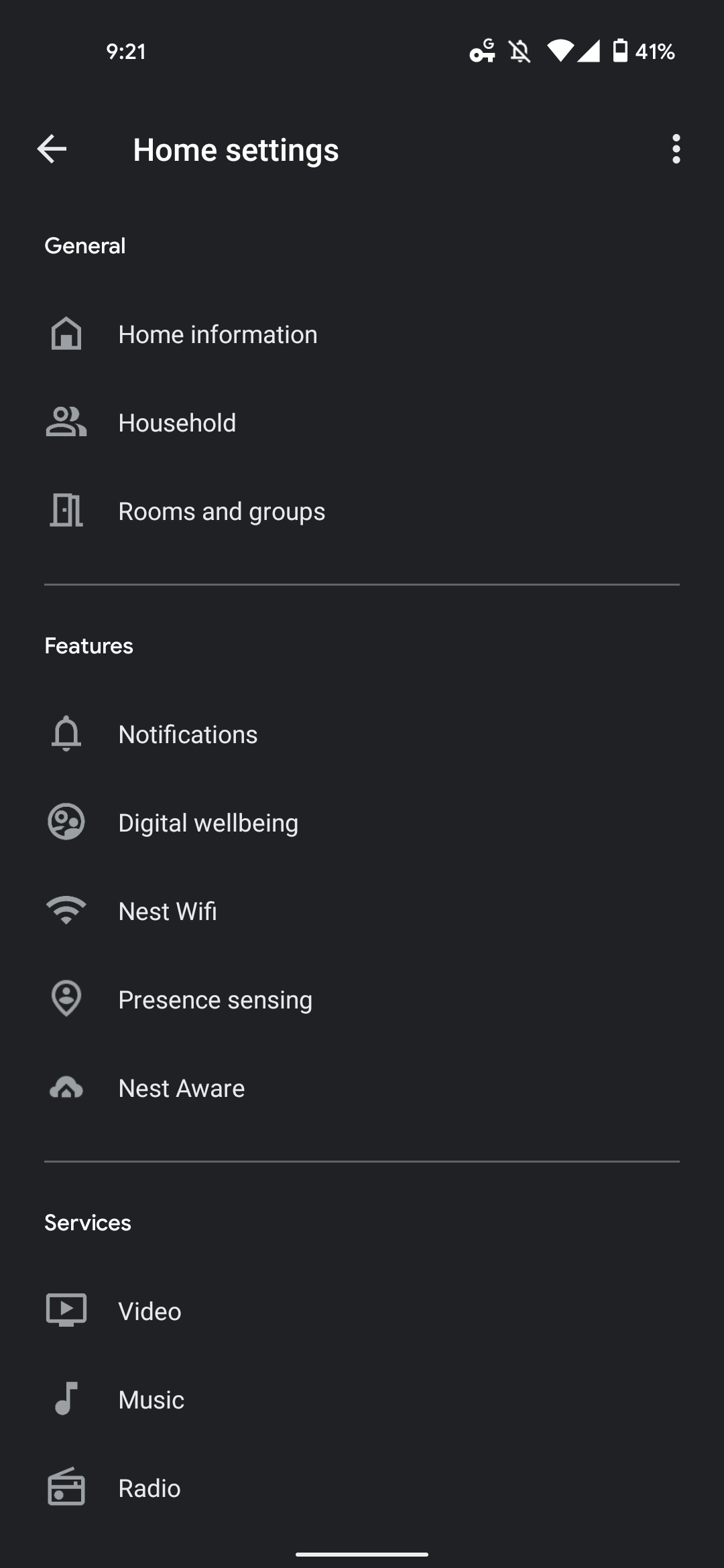Open Home information settings

pyautogui.click(x=217, y=334)
